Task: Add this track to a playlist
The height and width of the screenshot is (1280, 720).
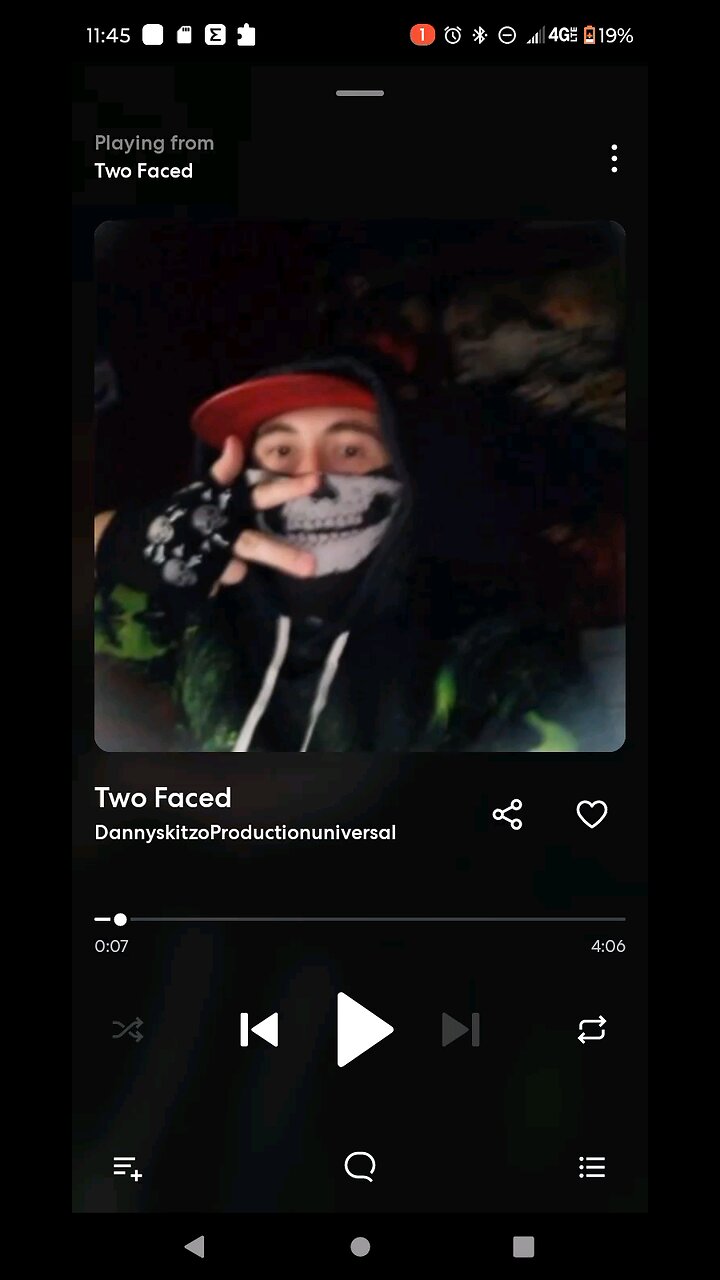Action: pyautogui.click(x=128, y=1167)
